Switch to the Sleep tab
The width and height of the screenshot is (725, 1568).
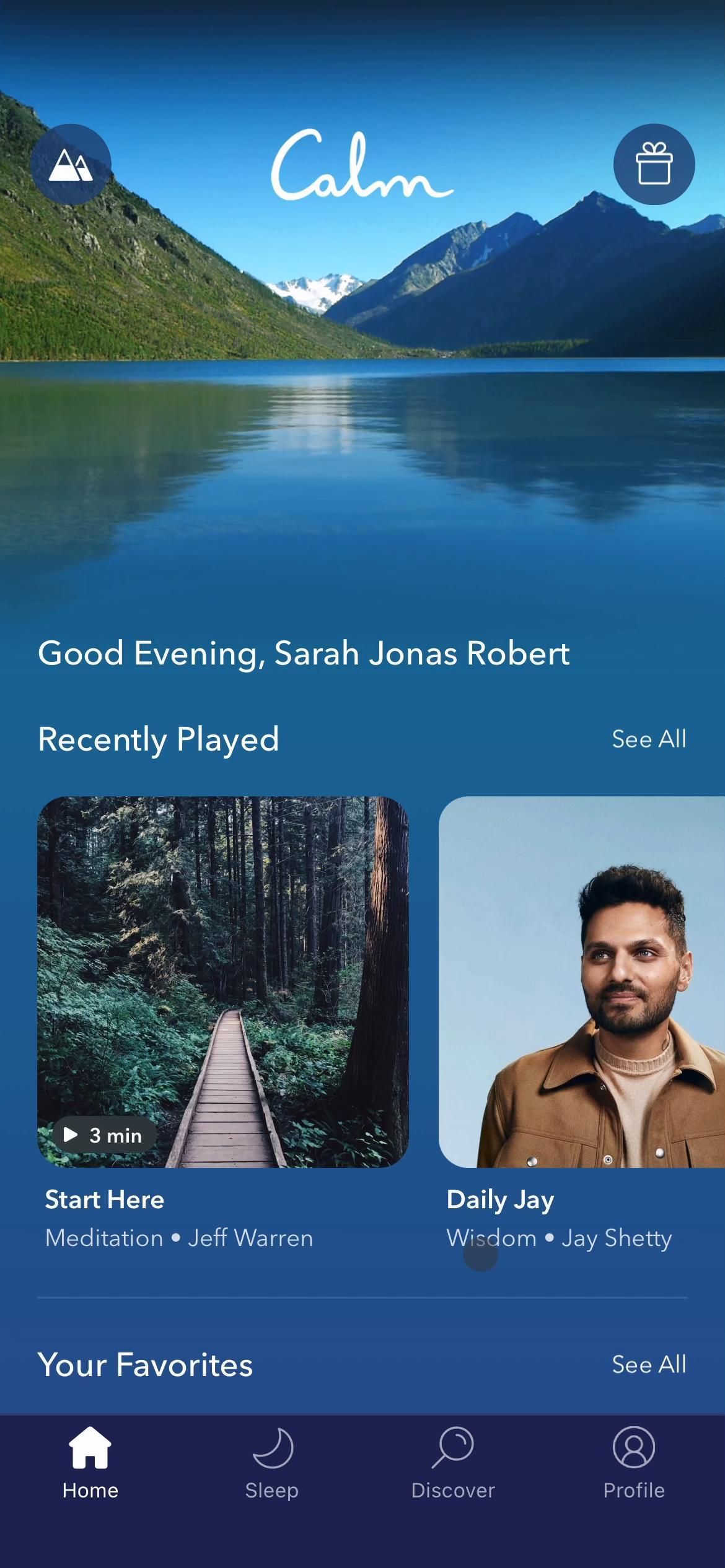click(x=271, y=1463)
